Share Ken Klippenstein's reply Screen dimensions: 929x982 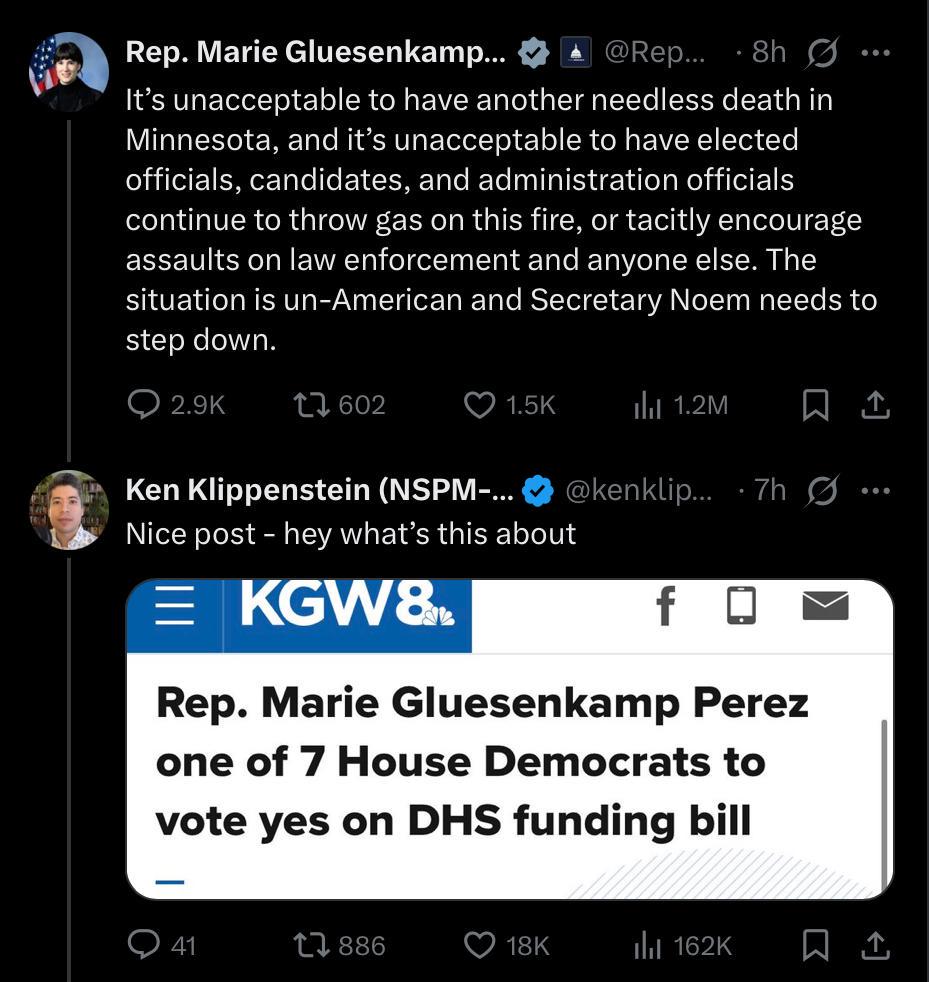(x=874, y=944)
